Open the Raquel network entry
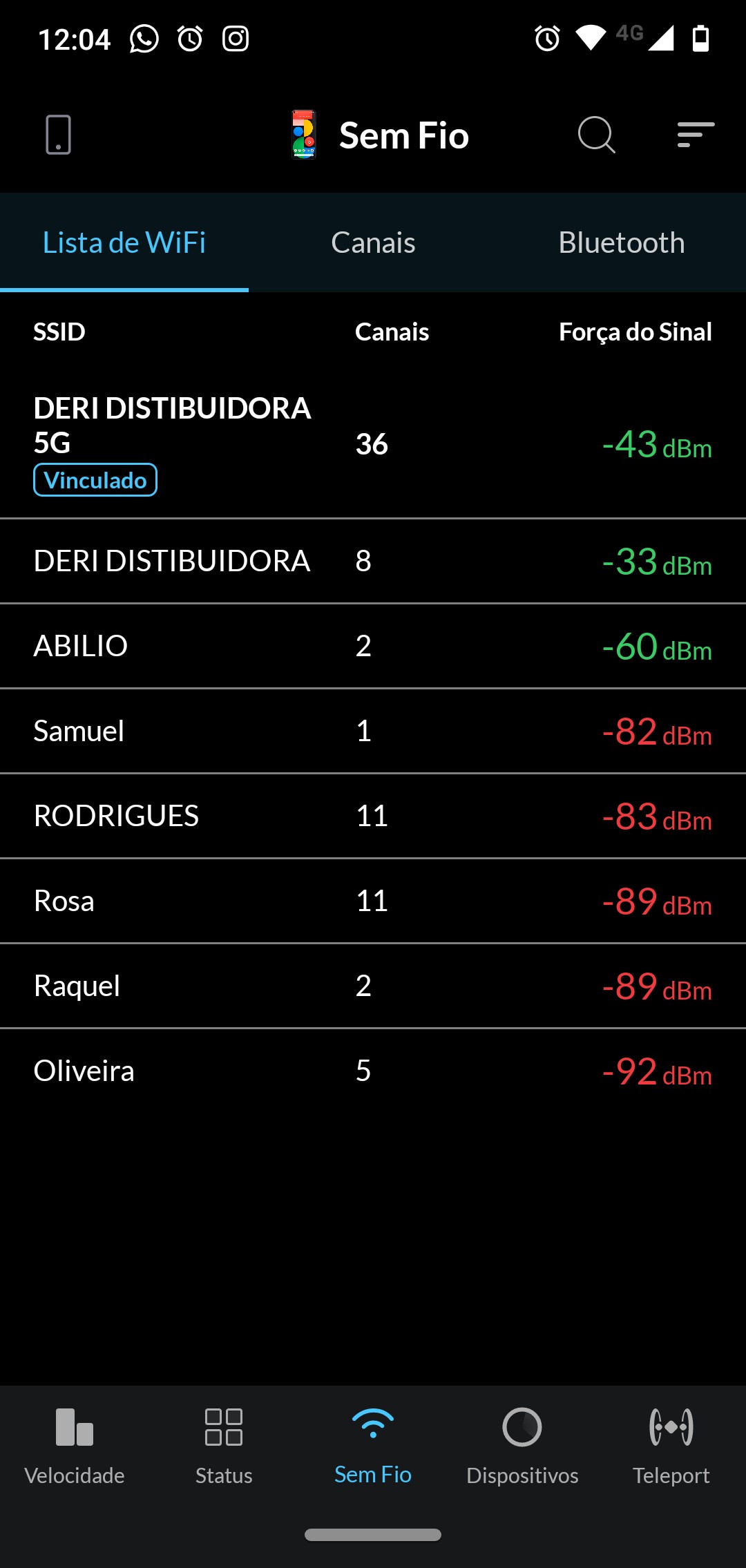The height and width of the screenshot is (1568, 746). (373, 986)
